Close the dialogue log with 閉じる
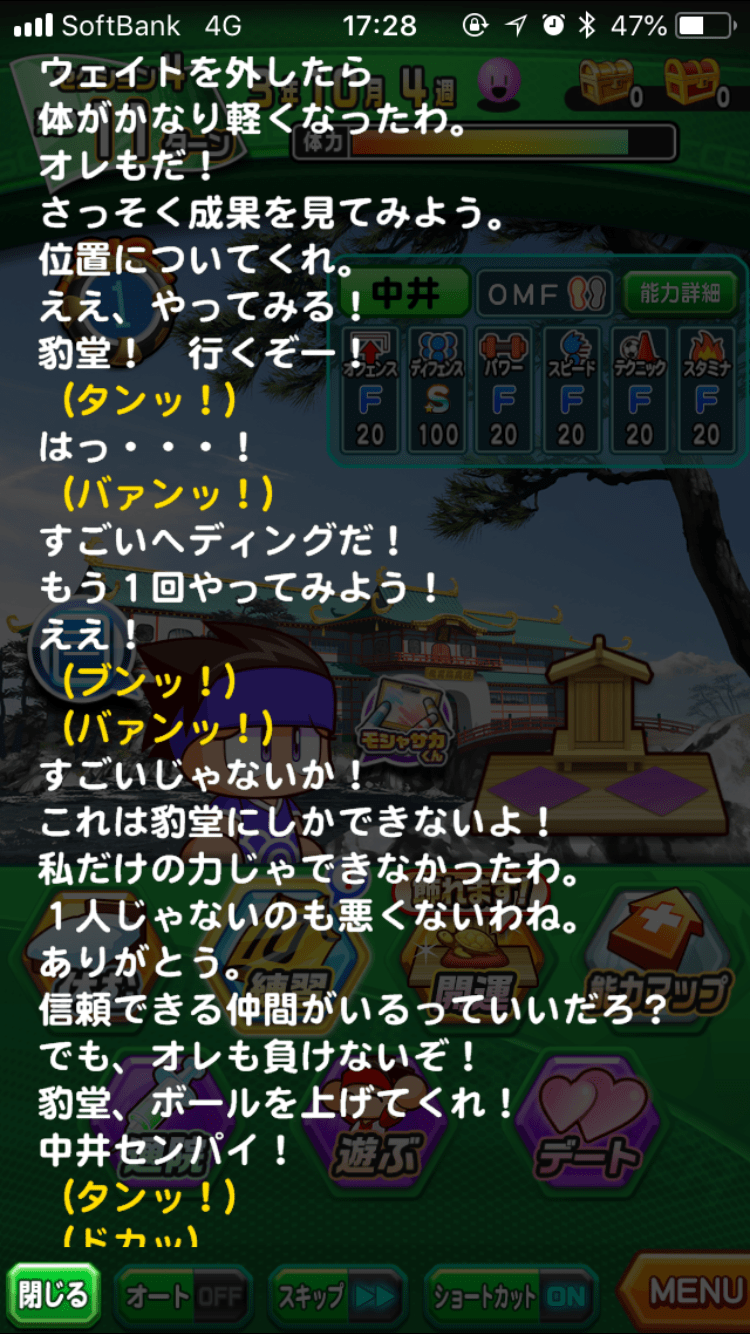 (54, 1295)
